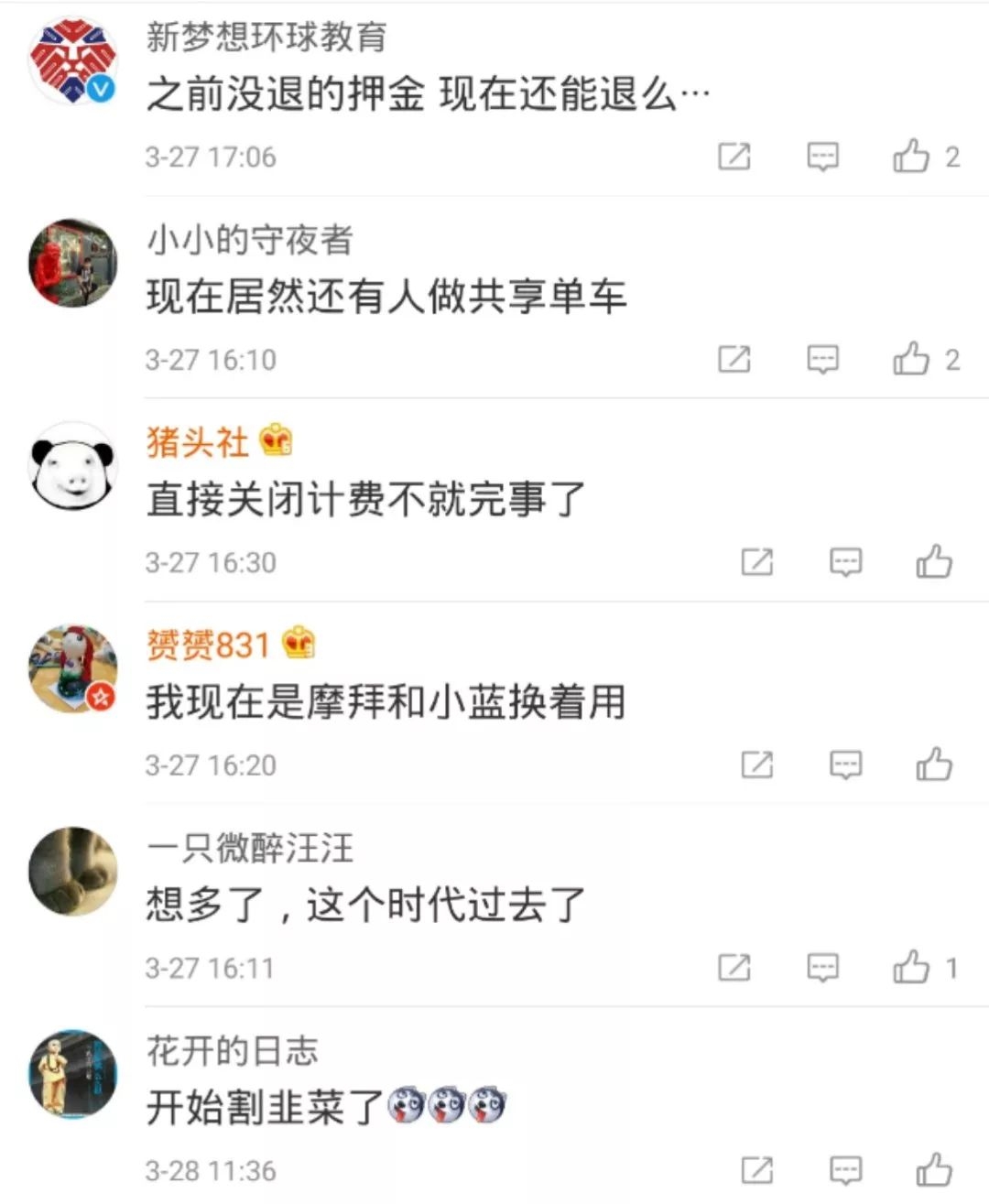Viewport: 989px width, 1204px height.
Task: Like 一只微醉汪汪's comment
Action: 911,967
